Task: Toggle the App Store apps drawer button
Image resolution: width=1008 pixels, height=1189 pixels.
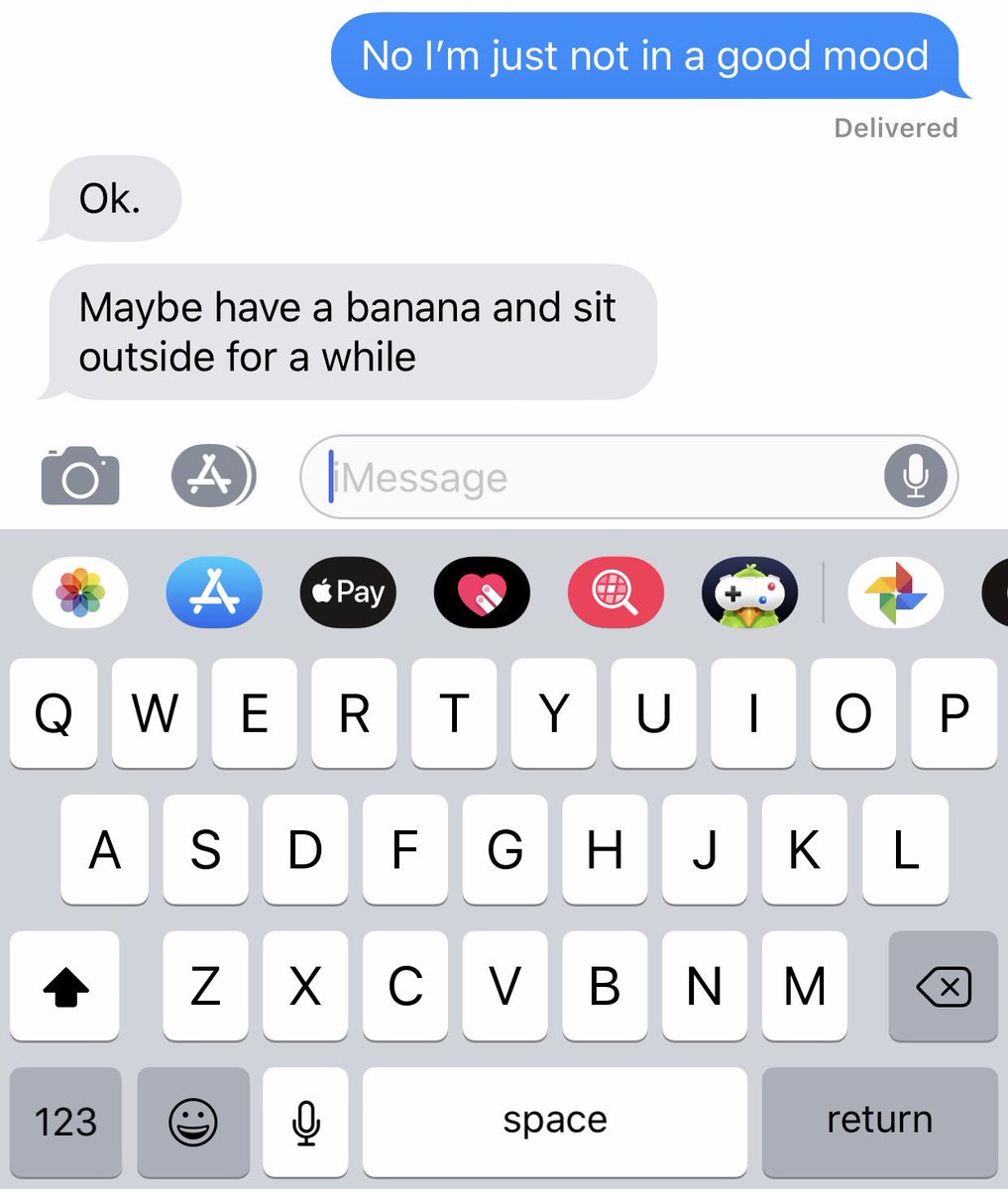Action: [212, 477]
